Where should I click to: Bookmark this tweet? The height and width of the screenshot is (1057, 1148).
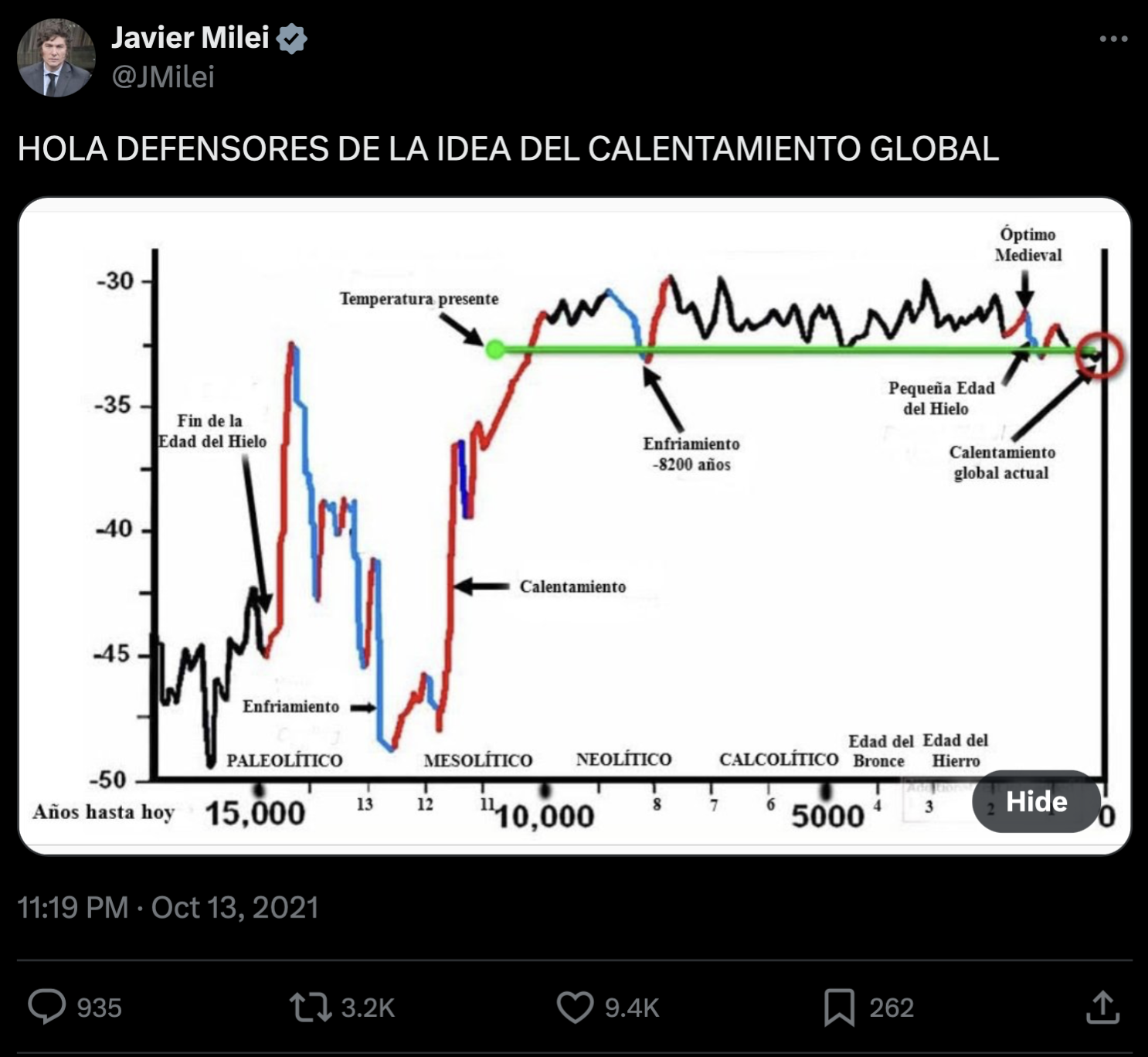839,1007
